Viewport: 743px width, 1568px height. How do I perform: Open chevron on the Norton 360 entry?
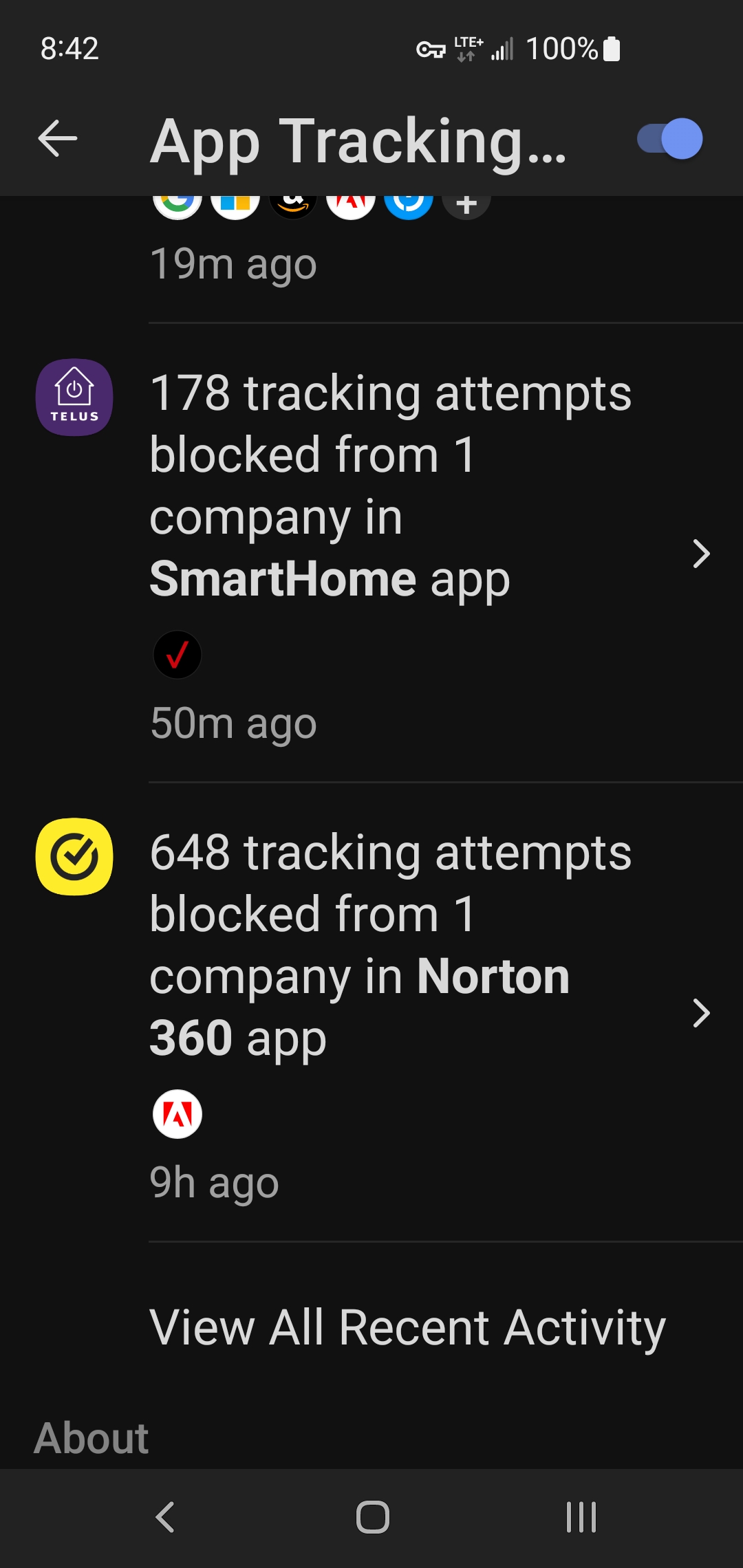[x=700, y=1013]
